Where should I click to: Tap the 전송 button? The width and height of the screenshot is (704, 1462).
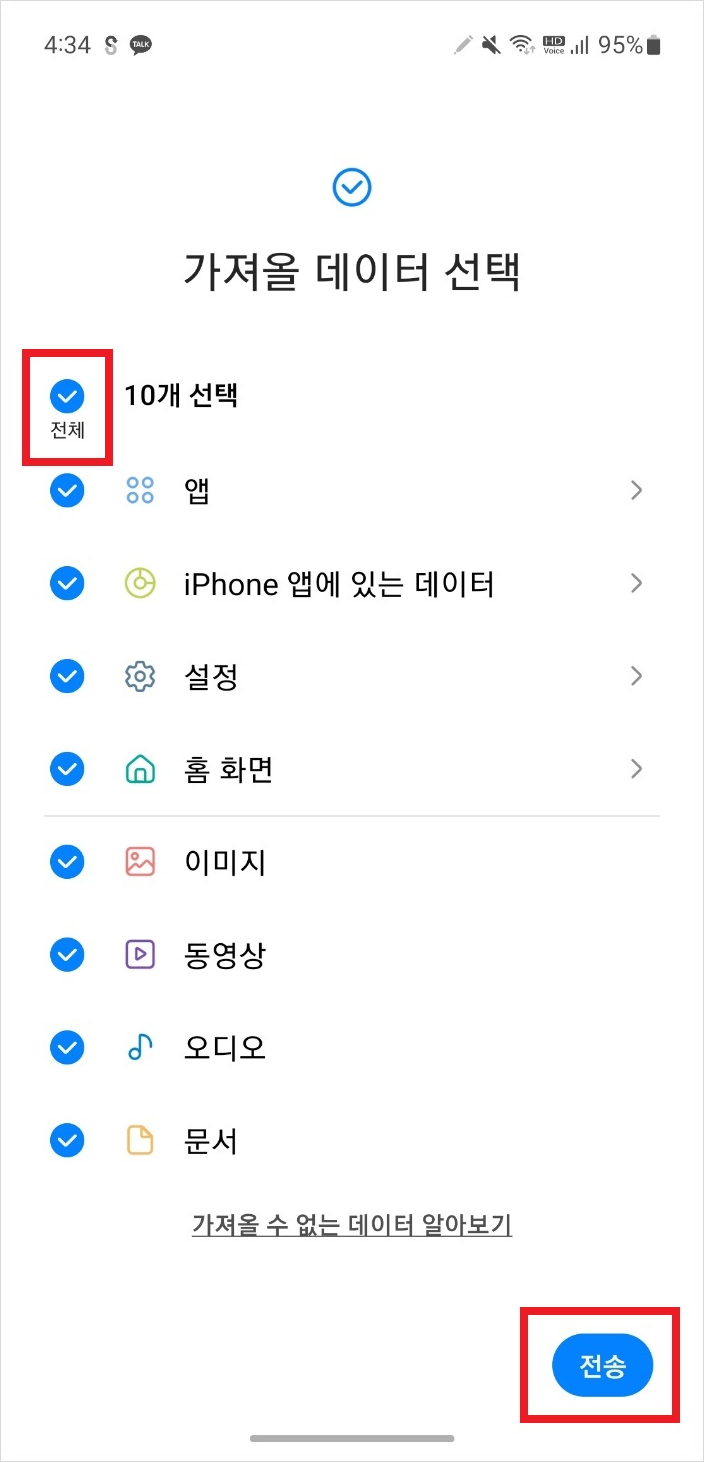tap(602, 1366)
